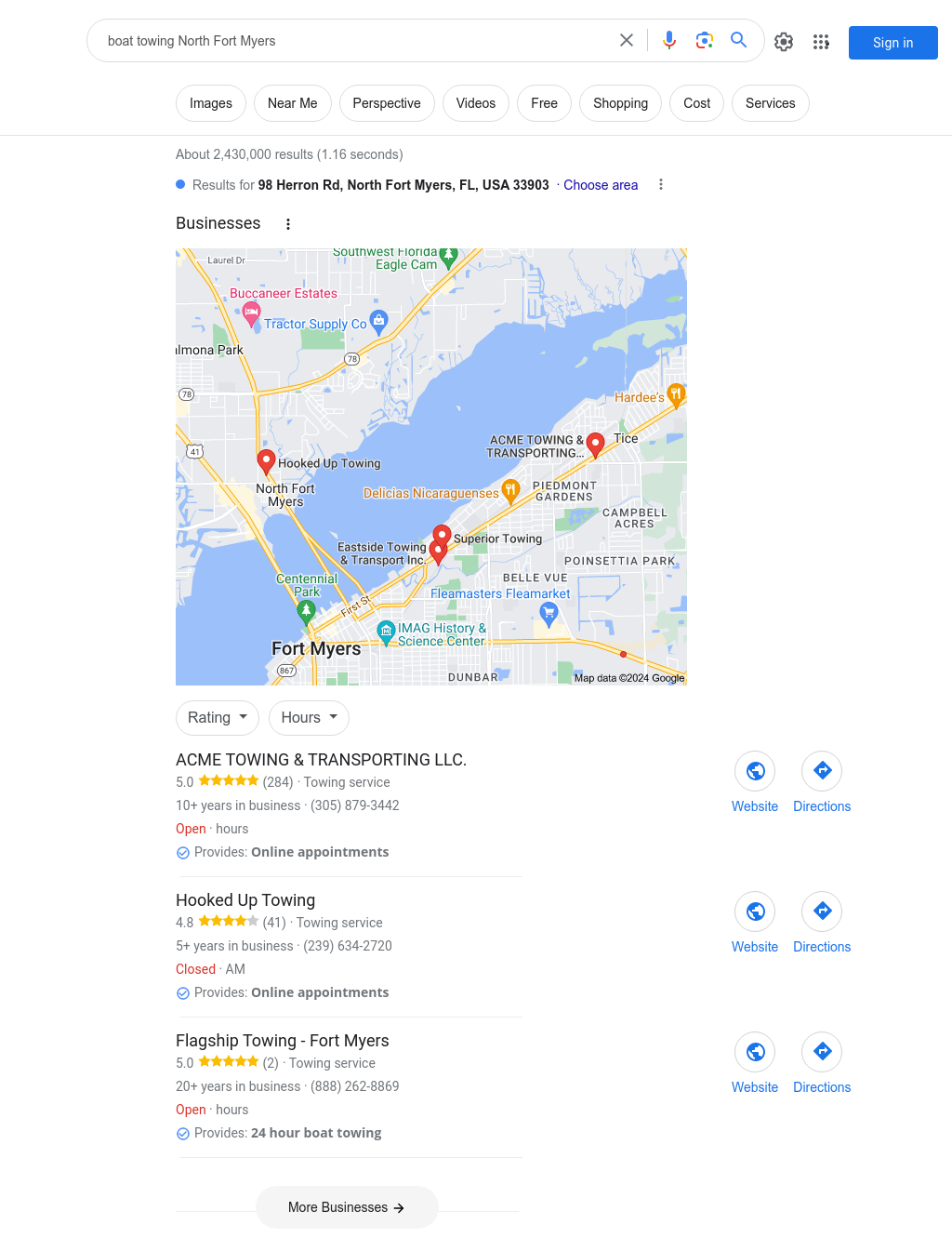The height and width of the screenshot is (1251, 952).
Task: Clear the search query text
Action: click(x=627, y=40)
